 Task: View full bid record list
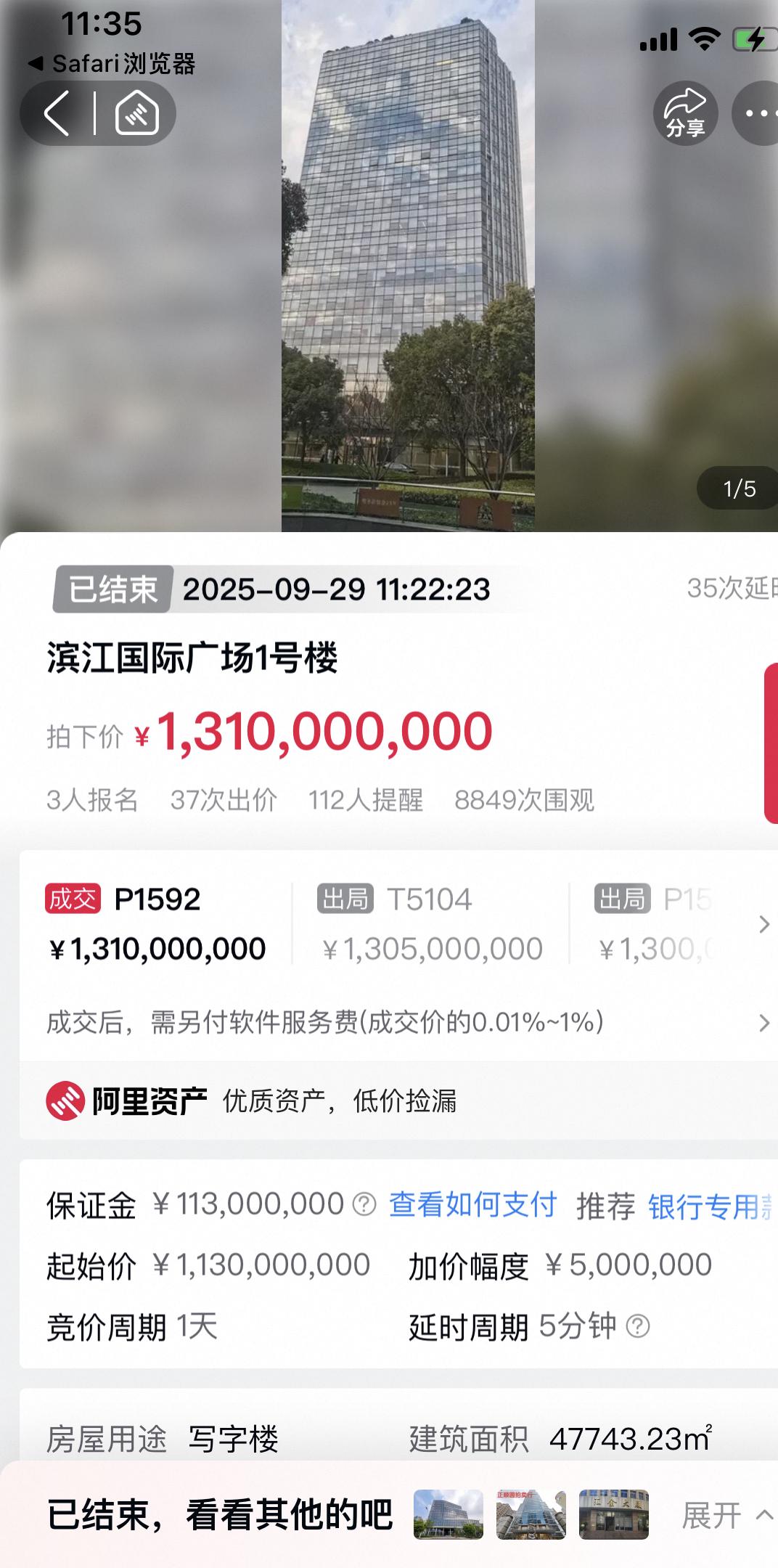[x=763, y=924]
